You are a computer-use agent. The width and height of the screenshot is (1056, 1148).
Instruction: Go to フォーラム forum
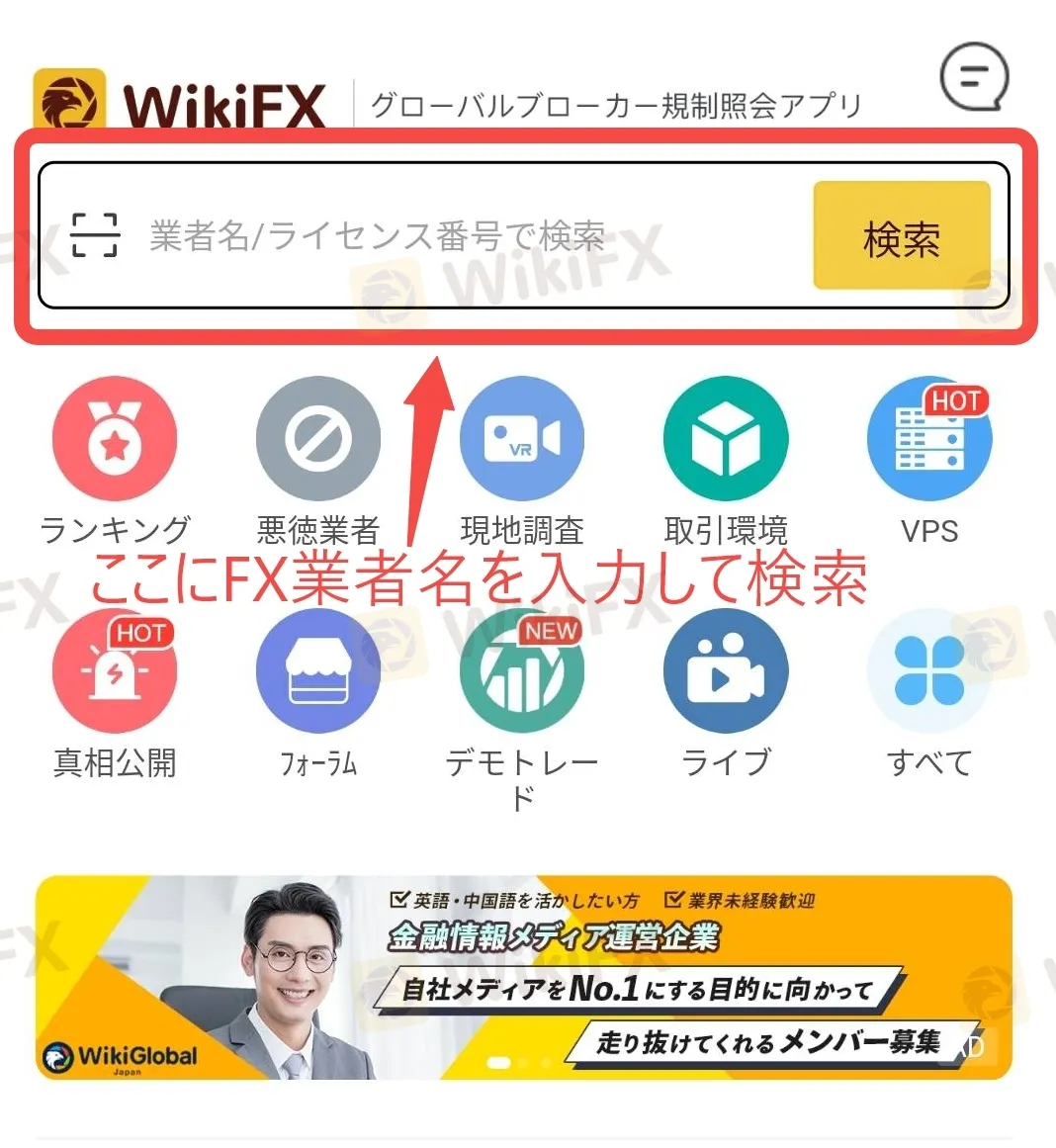click(x=317, y=672)
